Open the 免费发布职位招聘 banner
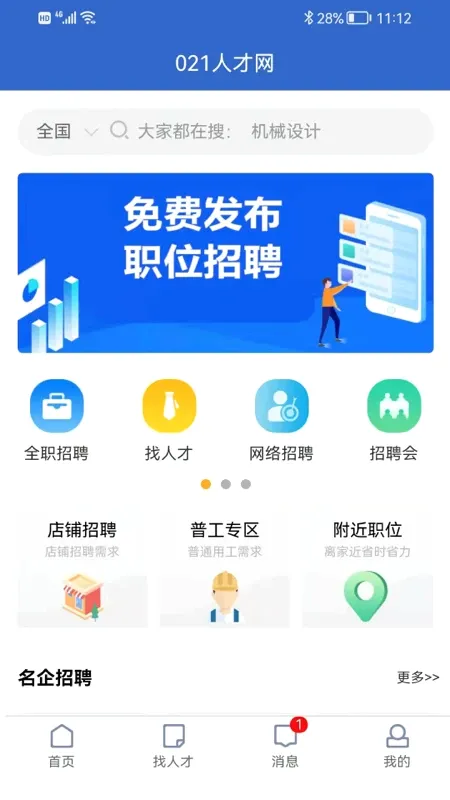Viewport: 450px width, 800px height. point(226,263)
